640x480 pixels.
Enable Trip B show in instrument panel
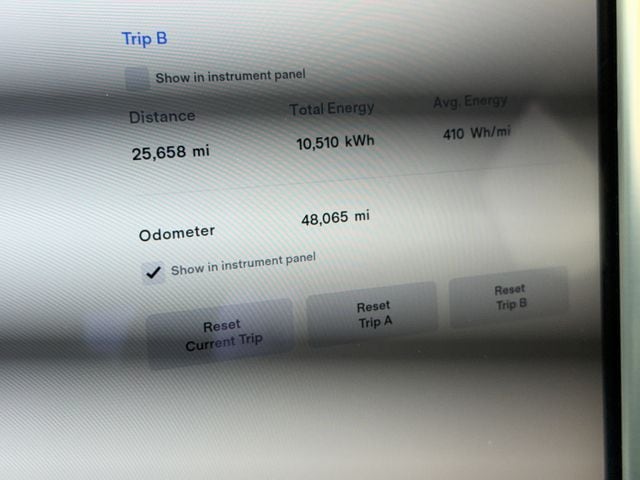pyautogui.click(x=138, y=77)
